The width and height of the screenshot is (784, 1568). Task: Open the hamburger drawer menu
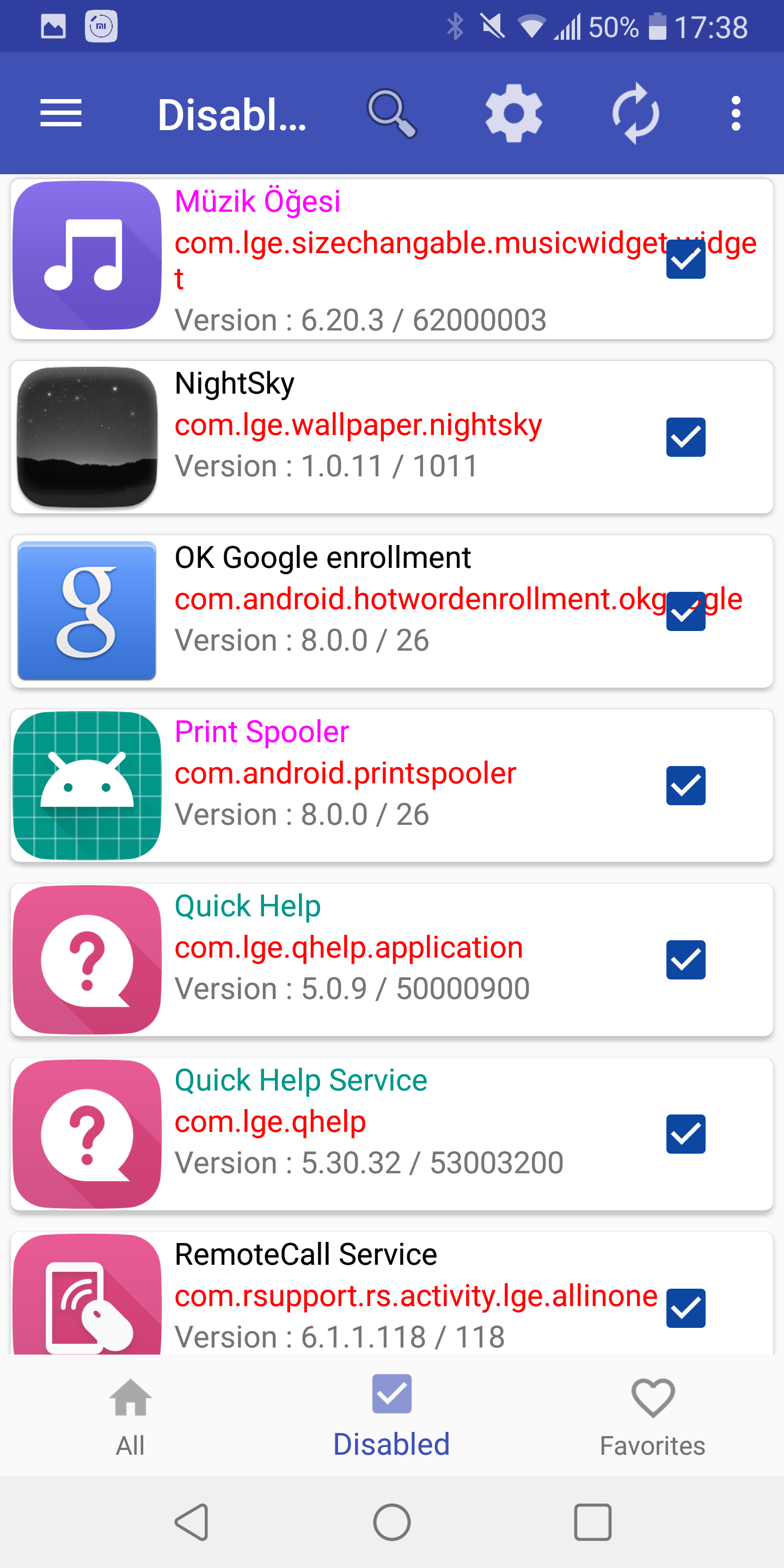61,113
